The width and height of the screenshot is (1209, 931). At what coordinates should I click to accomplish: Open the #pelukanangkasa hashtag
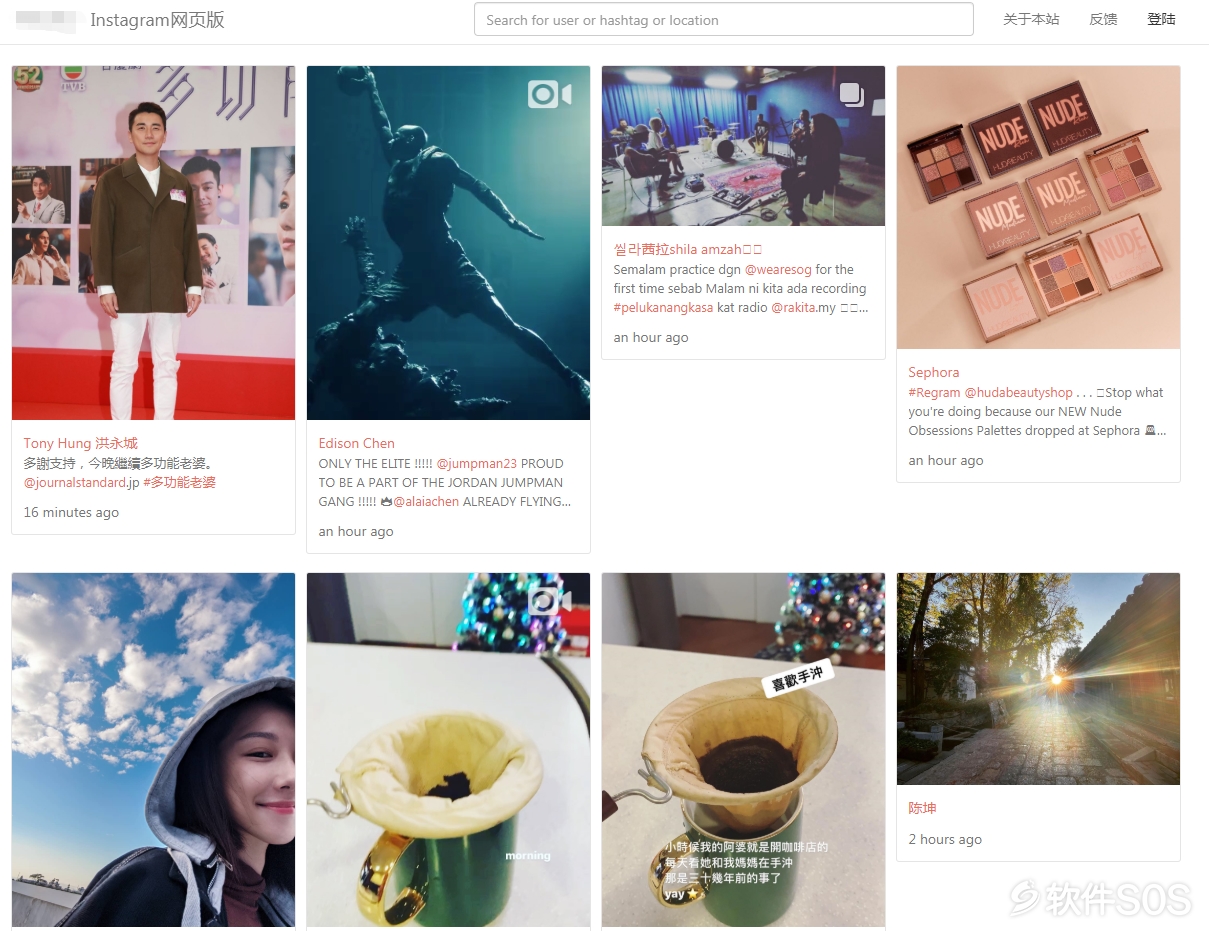click(663, 307)
